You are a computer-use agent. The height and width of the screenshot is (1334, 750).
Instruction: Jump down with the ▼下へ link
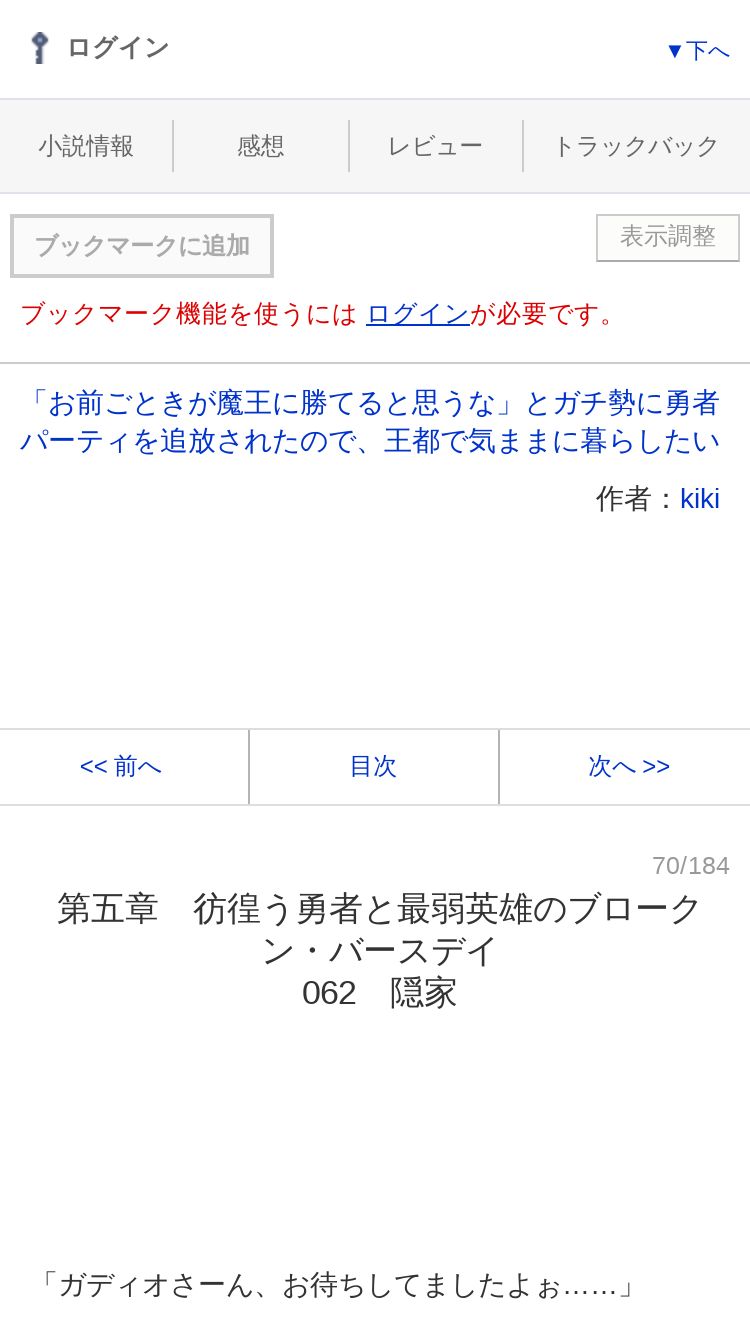(698, 50)
